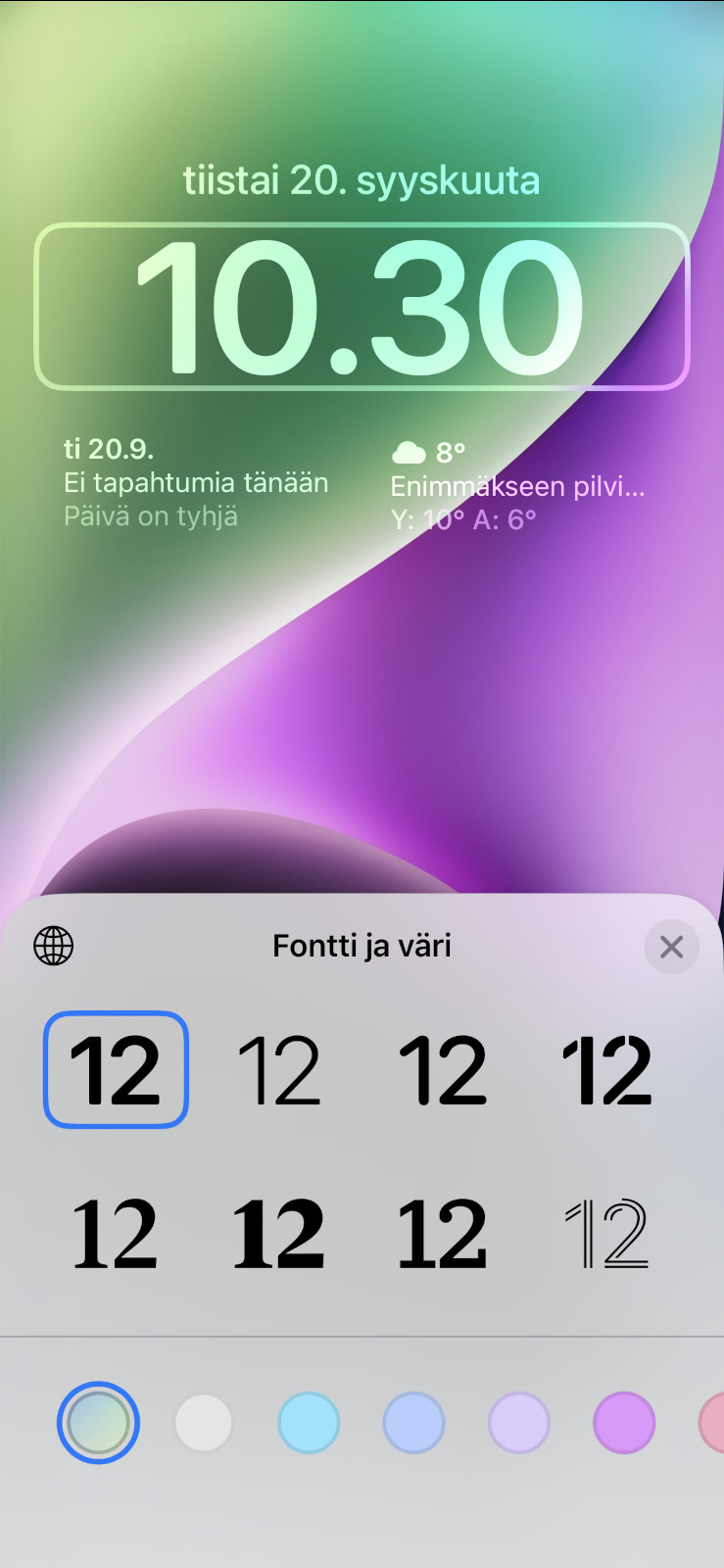724x1568 pixels.
Task: Edit the date widget tiistai 20. syyskuuta
Action: pyautogui.click(x=362, y=181)
